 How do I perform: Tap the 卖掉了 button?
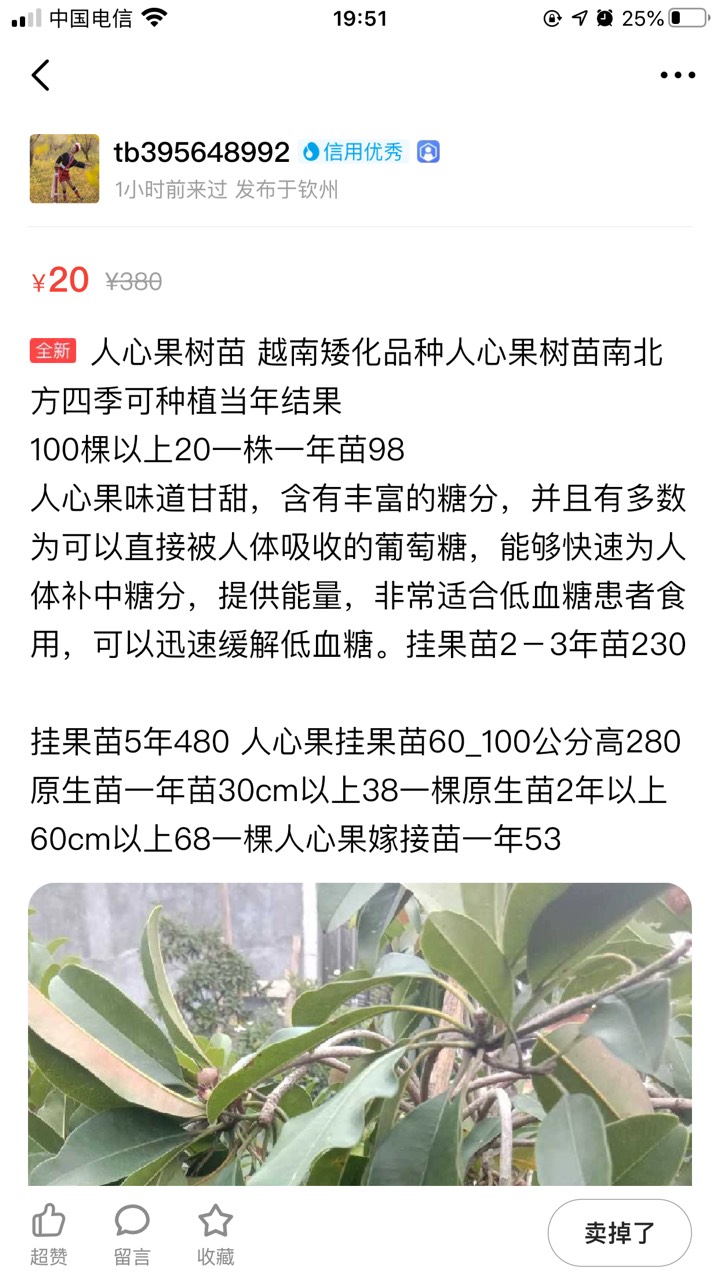click(619, 1232)
